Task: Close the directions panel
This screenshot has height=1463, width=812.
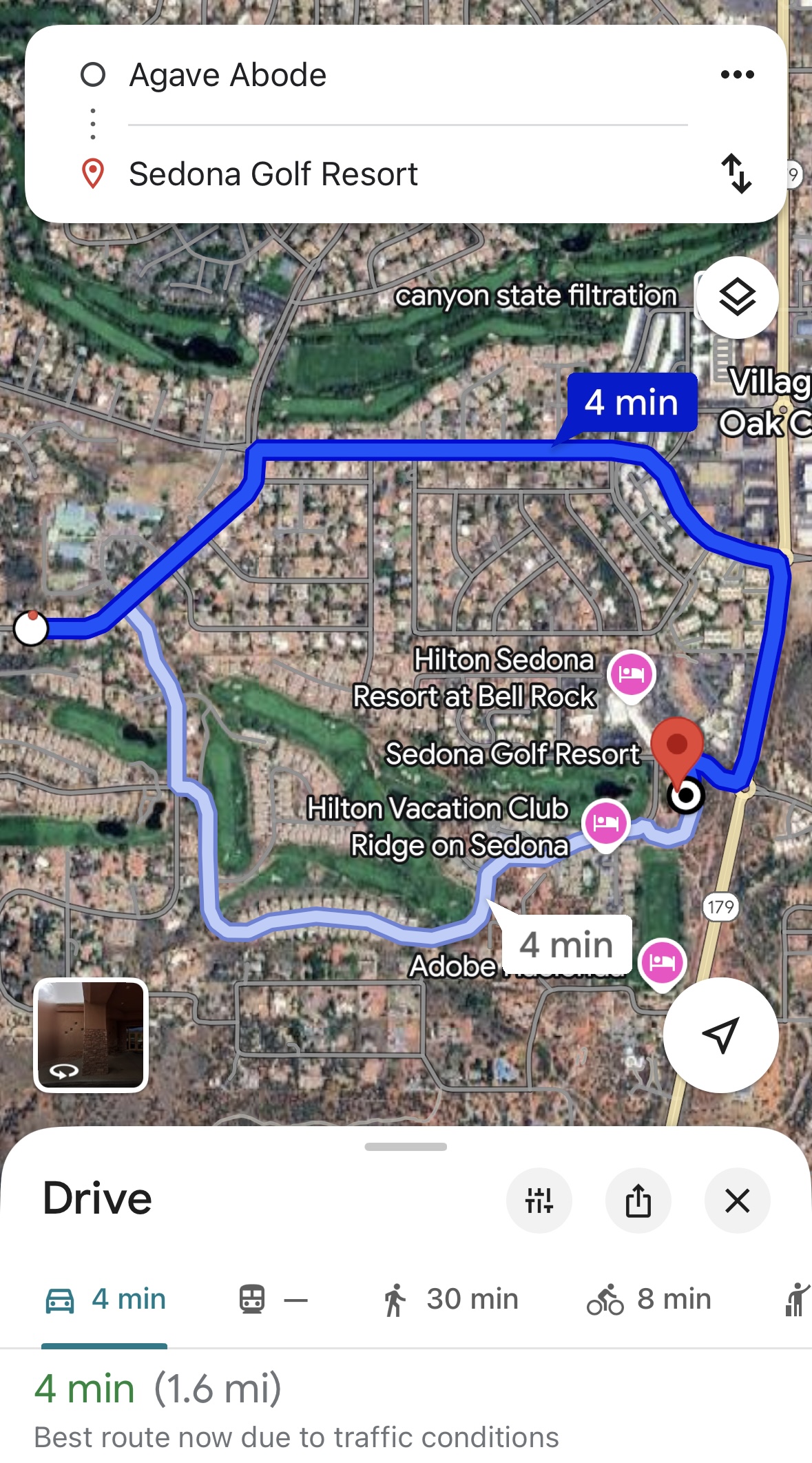Action: tap(737, 1201)
